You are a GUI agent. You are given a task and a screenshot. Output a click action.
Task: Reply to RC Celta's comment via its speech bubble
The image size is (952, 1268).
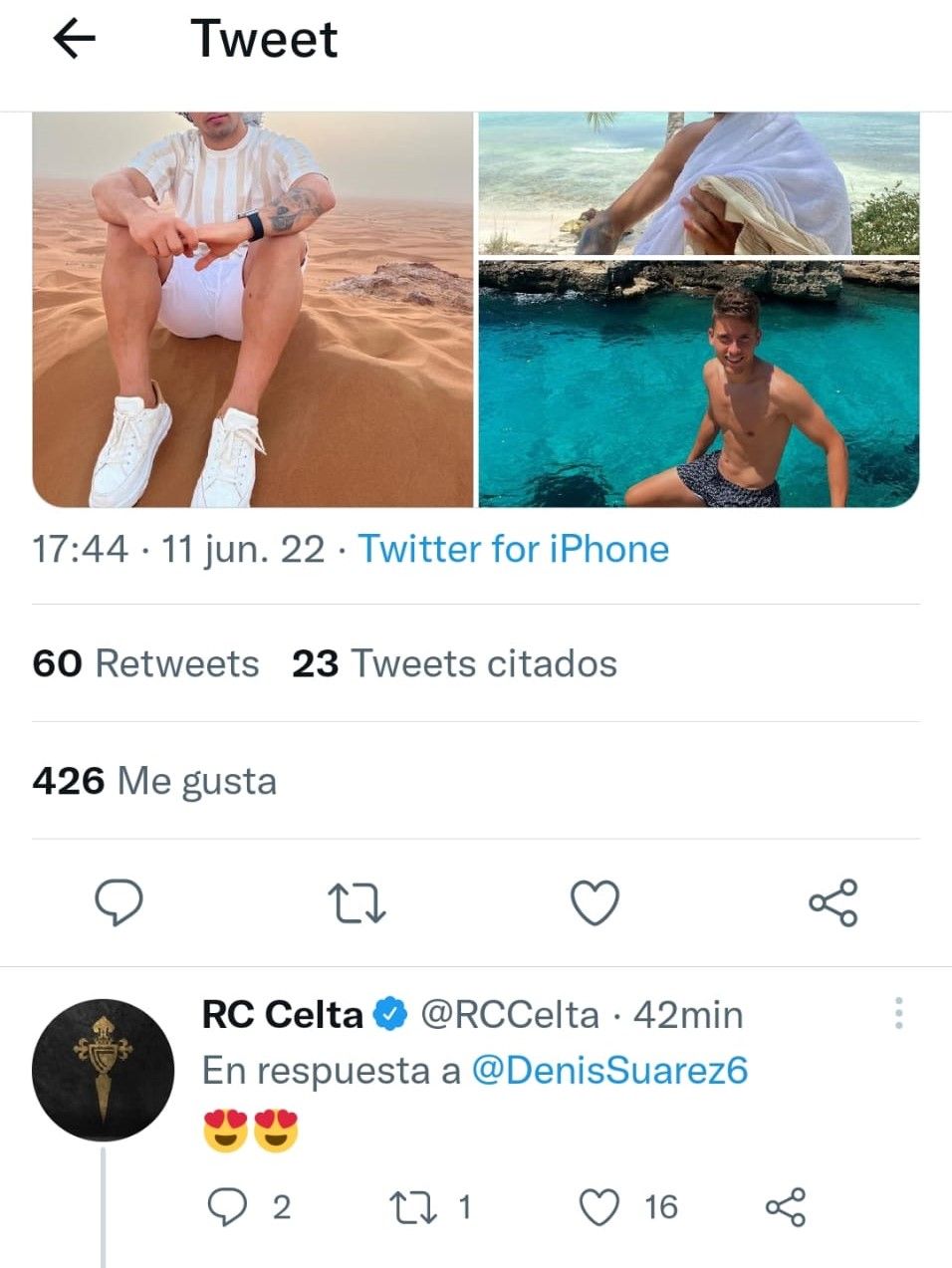(x=231, y=1208)
